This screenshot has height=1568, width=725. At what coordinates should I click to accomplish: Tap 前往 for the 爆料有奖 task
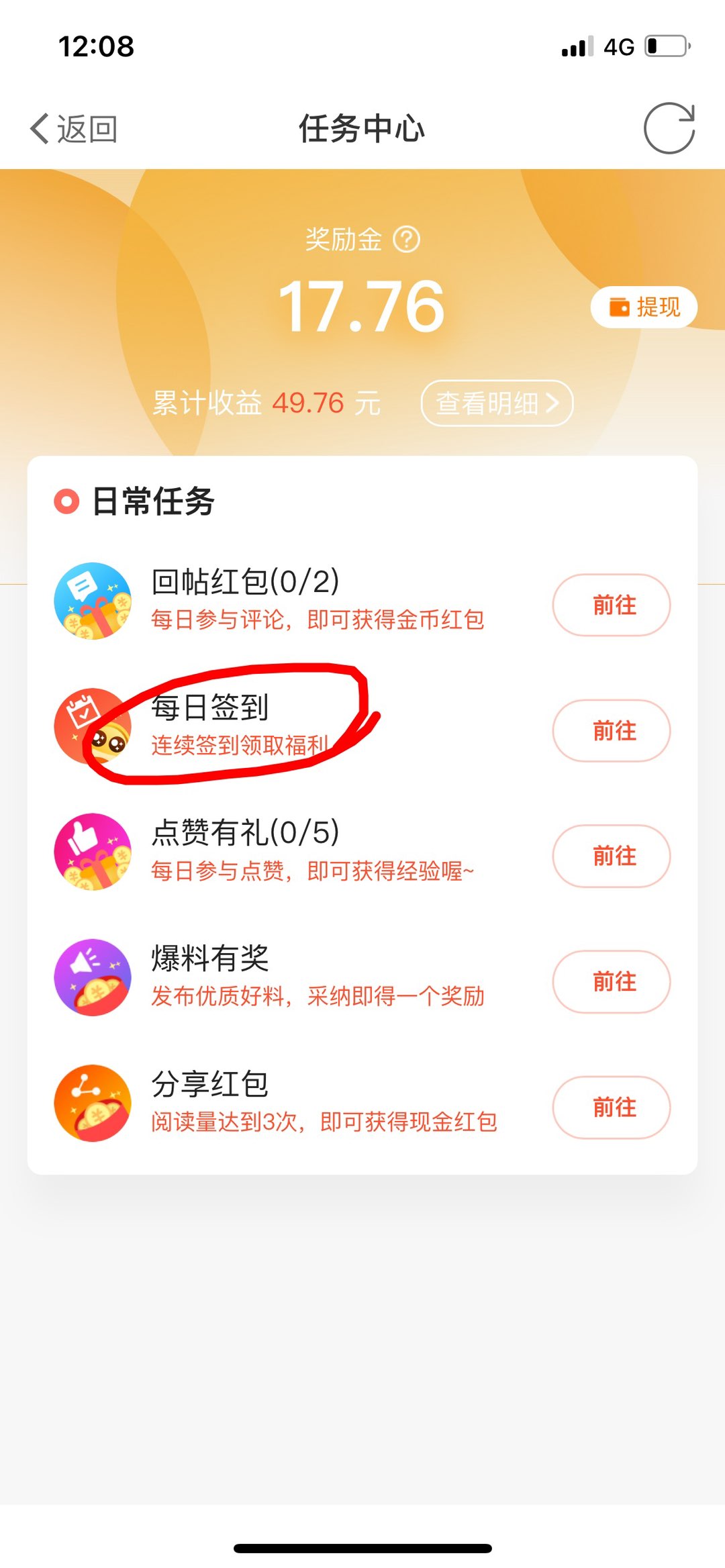click(611, 981)
